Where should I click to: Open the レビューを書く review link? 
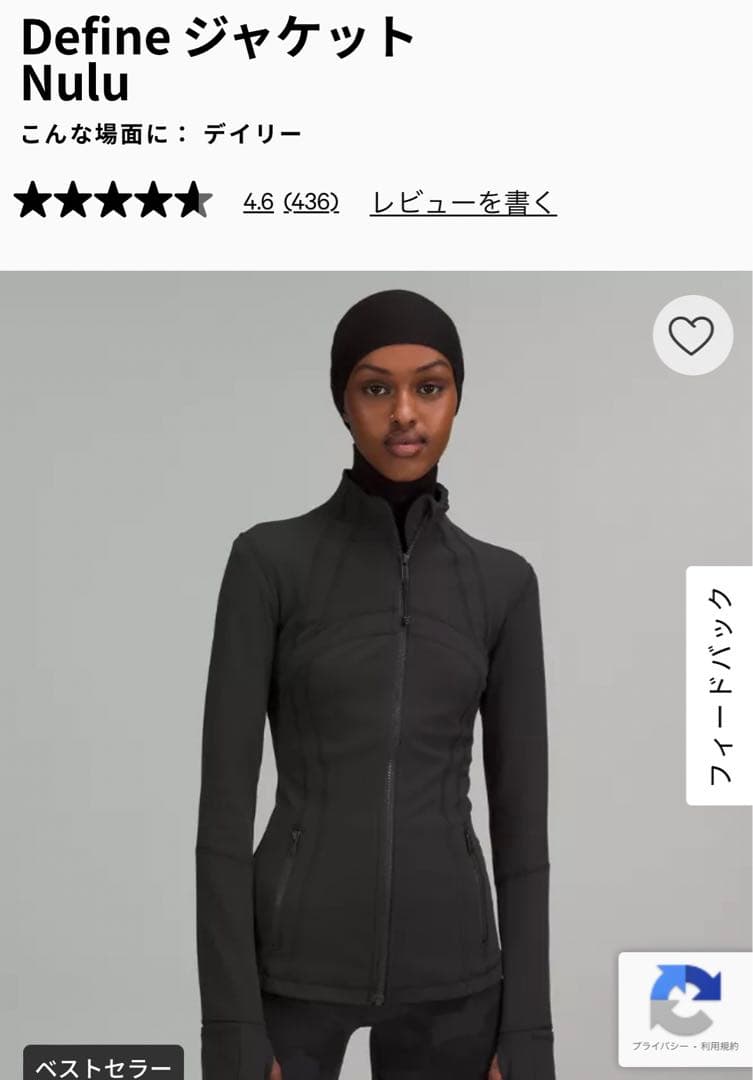(464, 203)
